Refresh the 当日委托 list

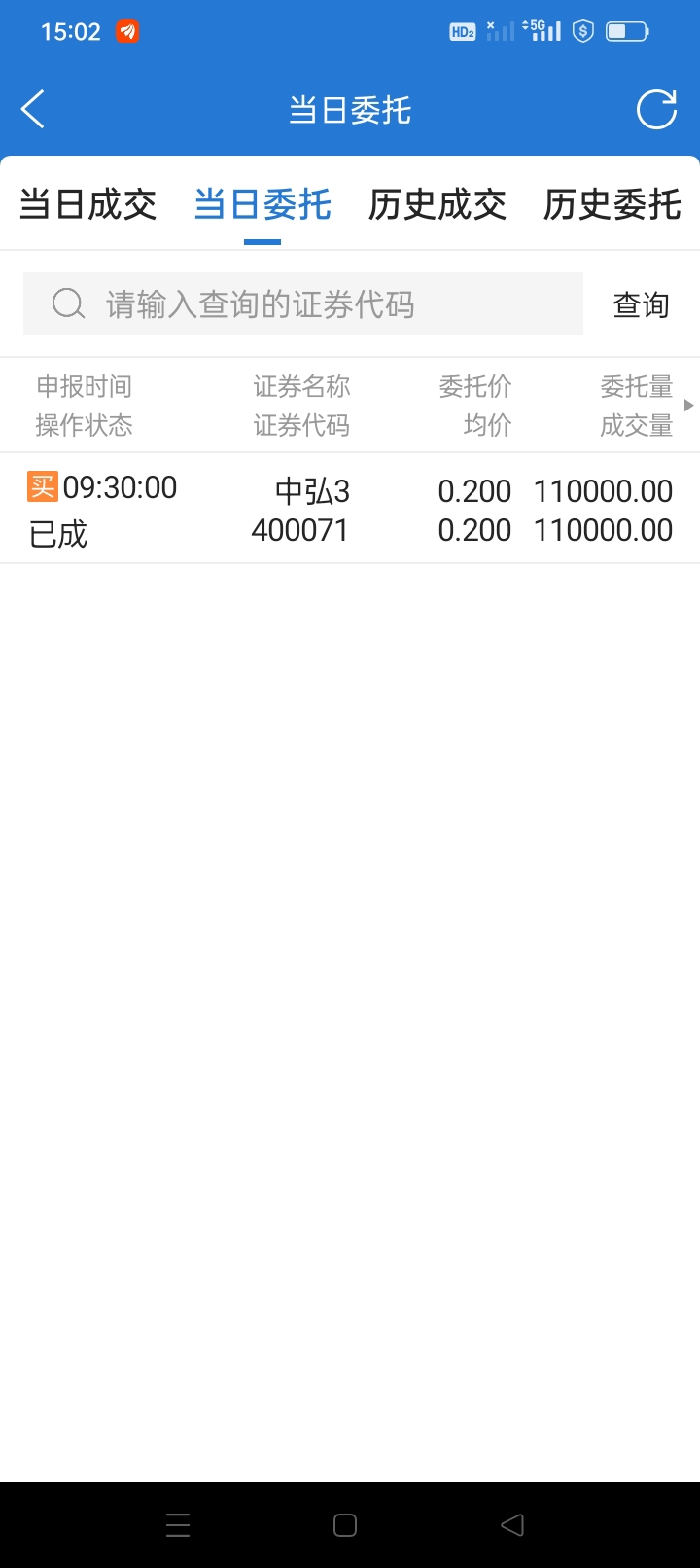click(656, 109)
